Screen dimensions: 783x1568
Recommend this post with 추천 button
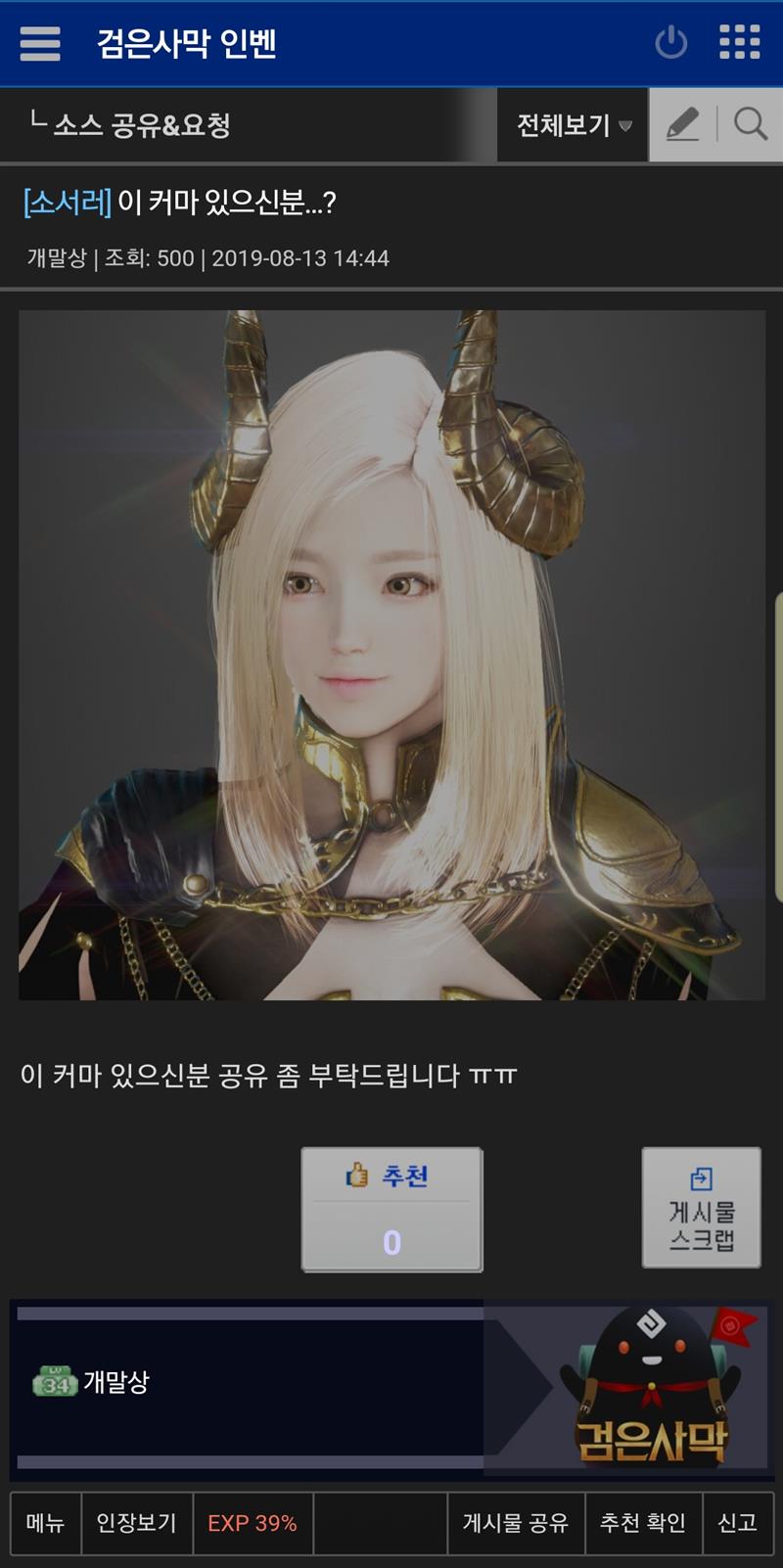(x=391, y=1210)
